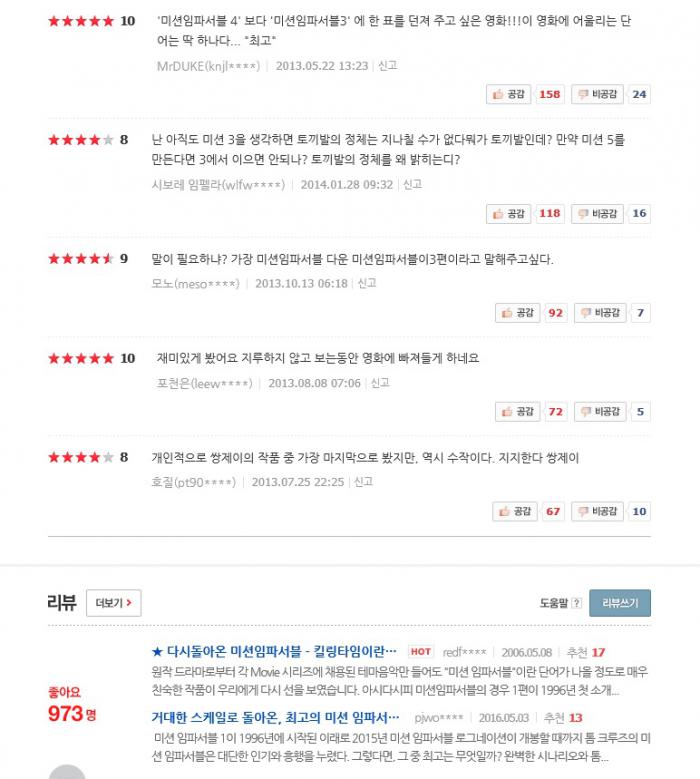
Task: Tap 비공감 on 모노's review
Action: tap(601, 313)
